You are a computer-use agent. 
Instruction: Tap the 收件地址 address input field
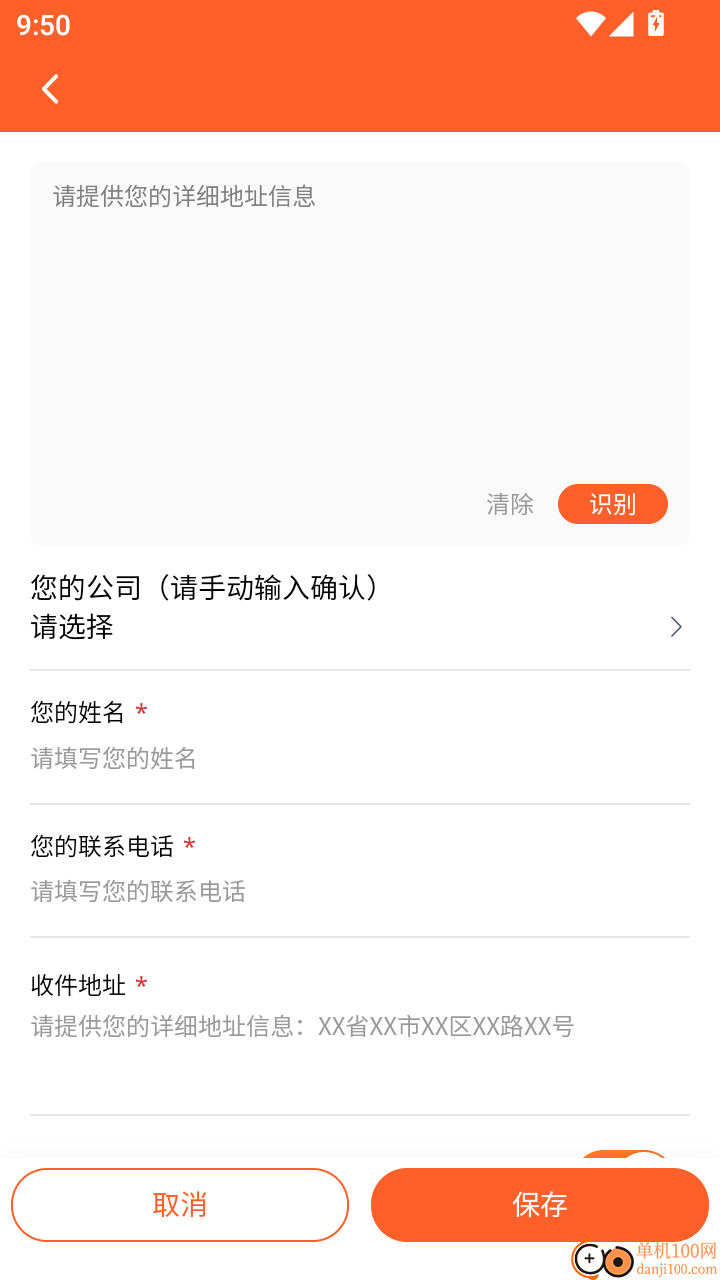pos(300,1027)
